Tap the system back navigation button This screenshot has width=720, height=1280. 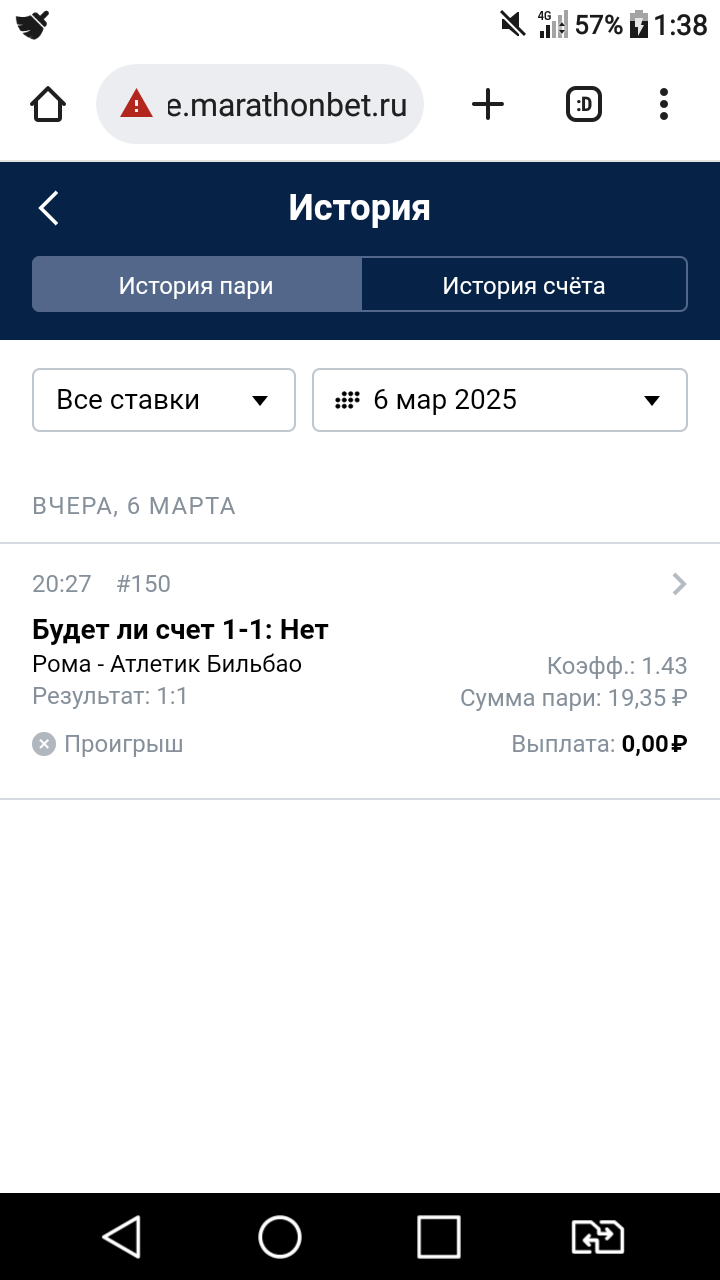(122, 1236)
